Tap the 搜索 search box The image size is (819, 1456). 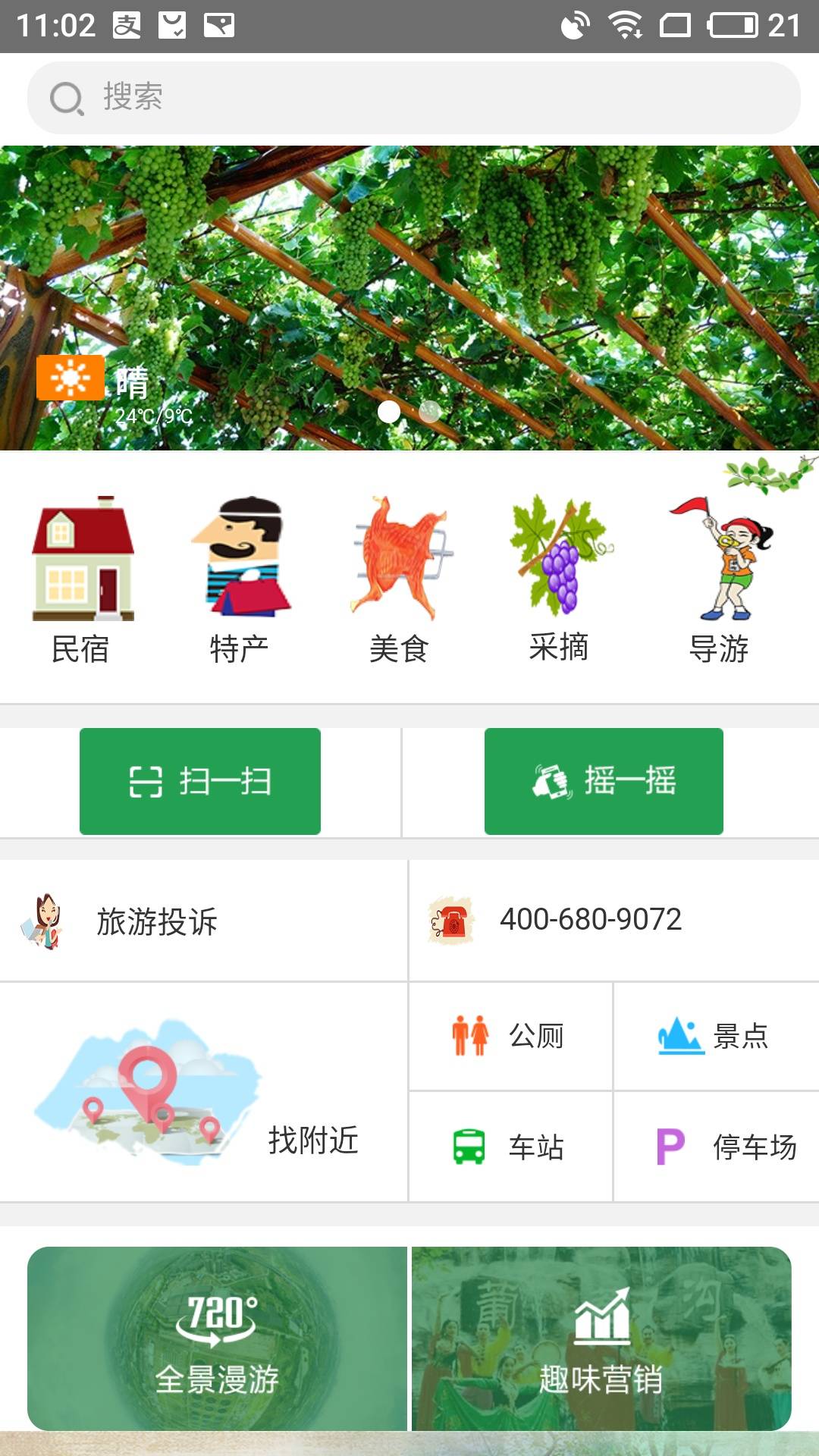click(x=413, y=98)
